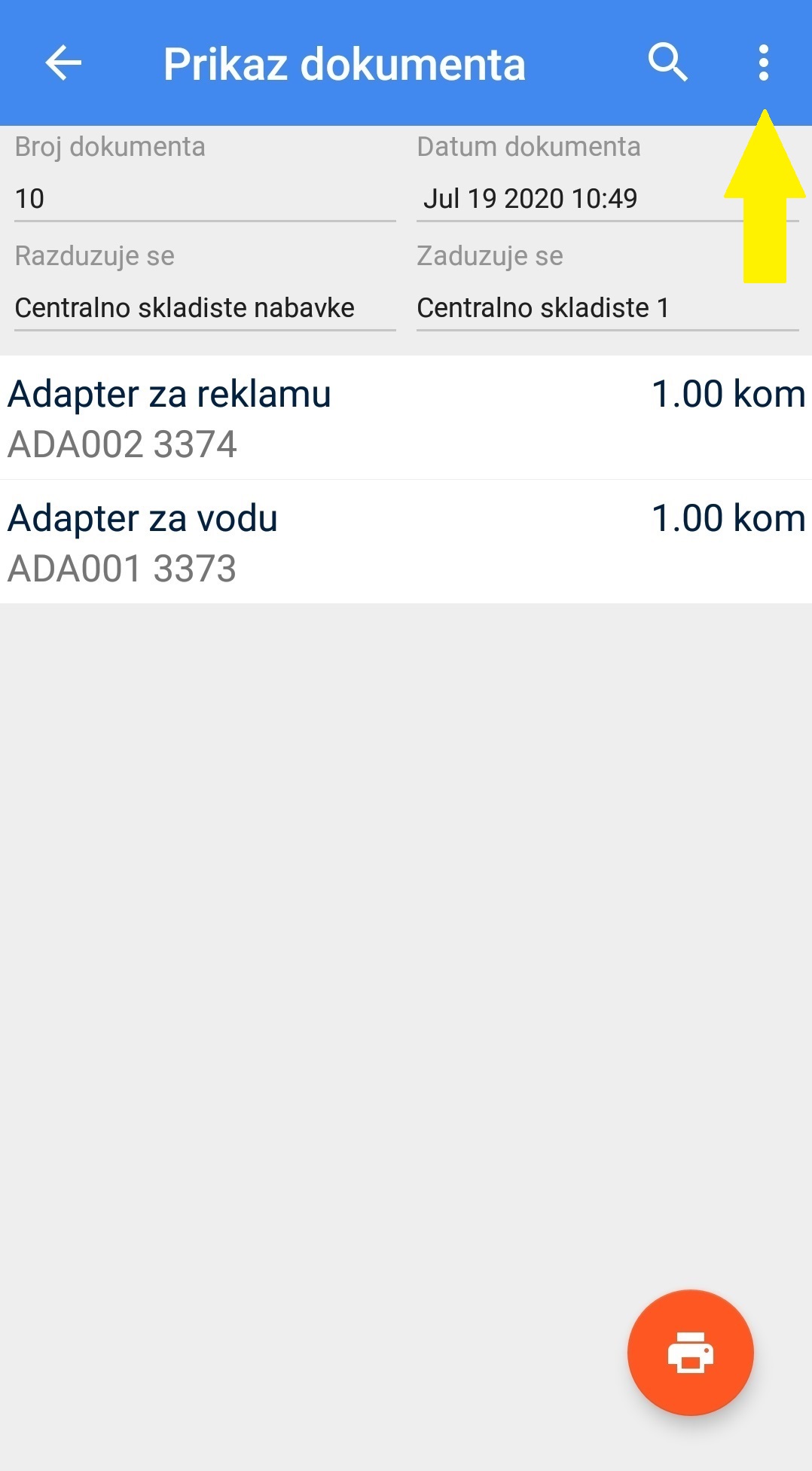812x1471 pixels.
Task: Open the Adapter za vodu item
Action: click(405, 542)
